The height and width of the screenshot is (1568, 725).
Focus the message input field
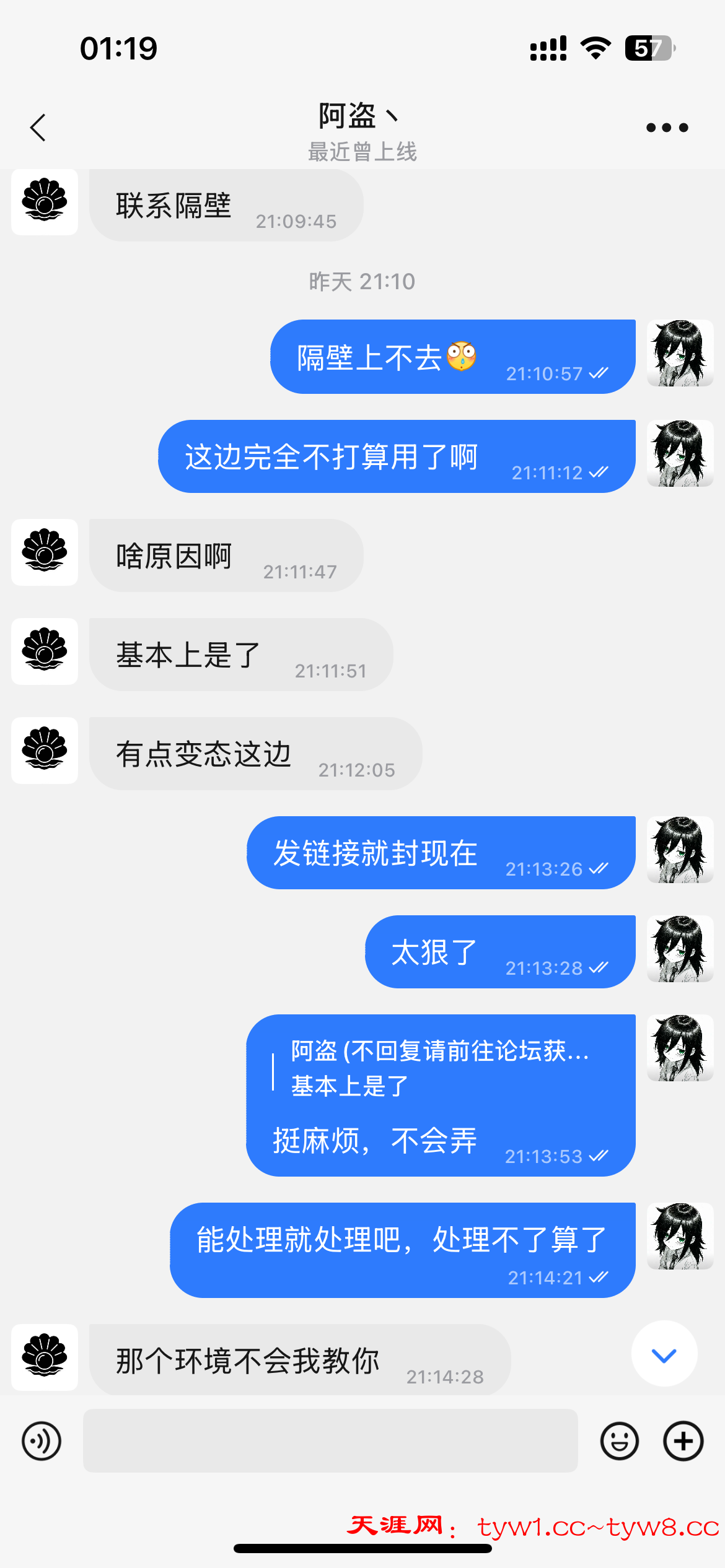pyautogui.click(x=330, y=1440)
